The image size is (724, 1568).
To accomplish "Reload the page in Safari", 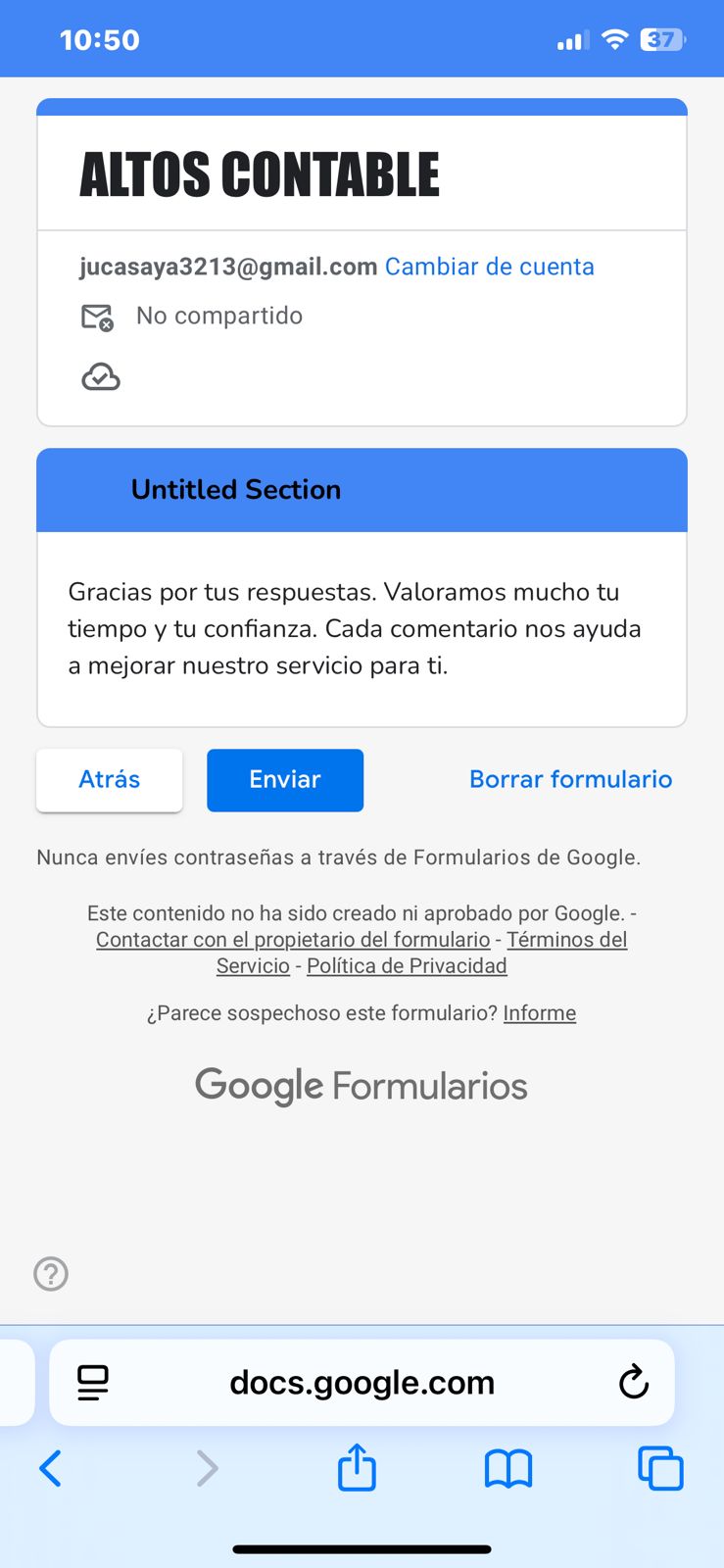I will pos(634,1383).
